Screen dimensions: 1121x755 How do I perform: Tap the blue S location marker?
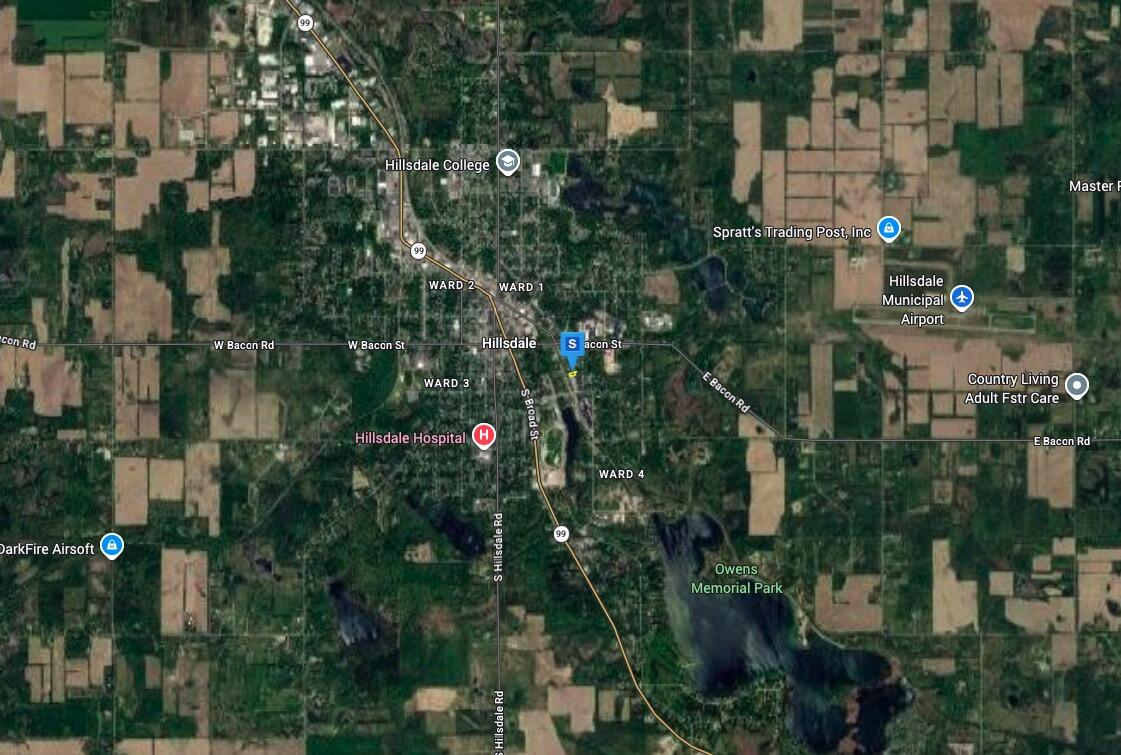click(572, 345)
